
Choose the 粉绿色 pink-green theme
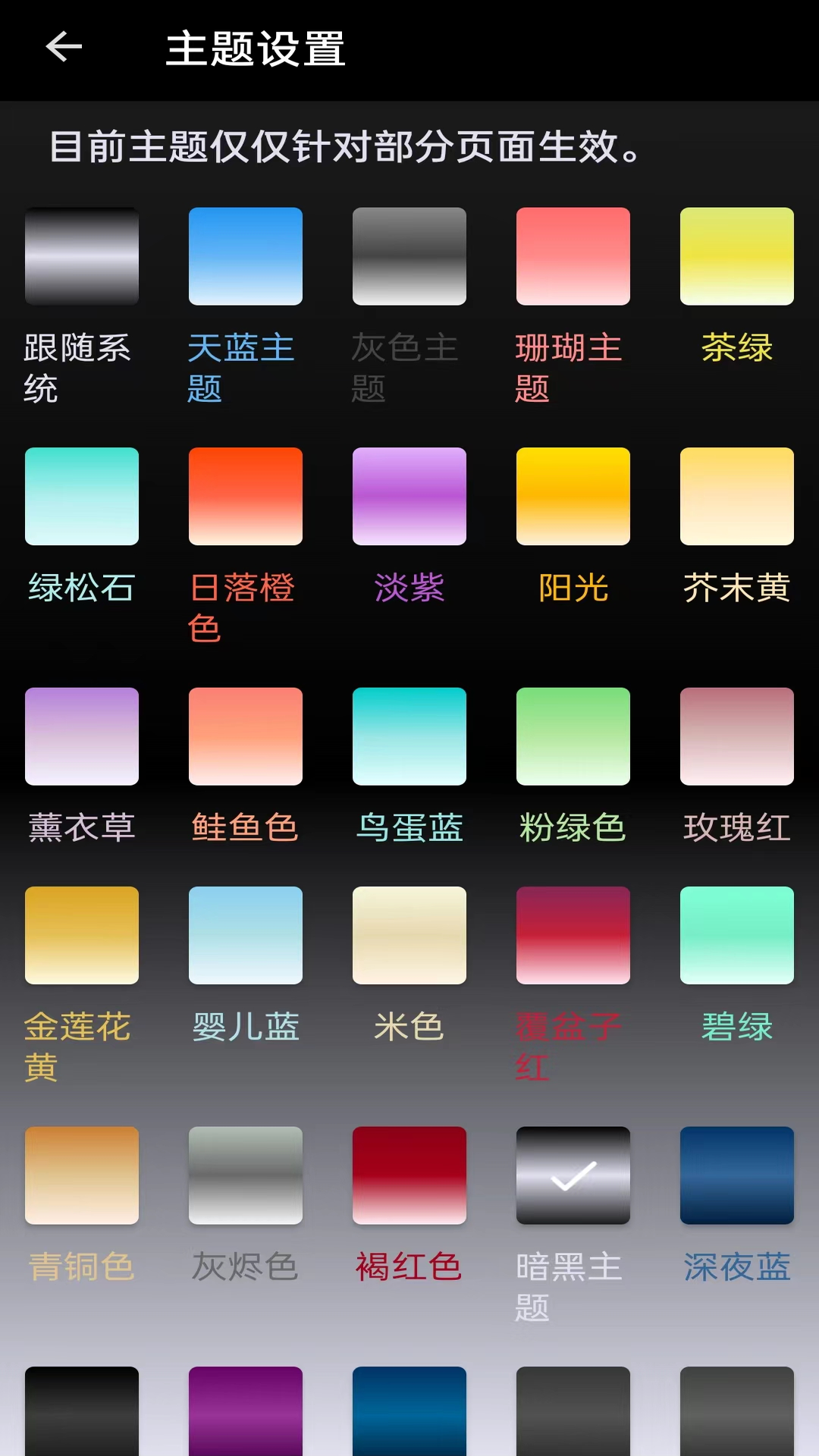point(573,736)
